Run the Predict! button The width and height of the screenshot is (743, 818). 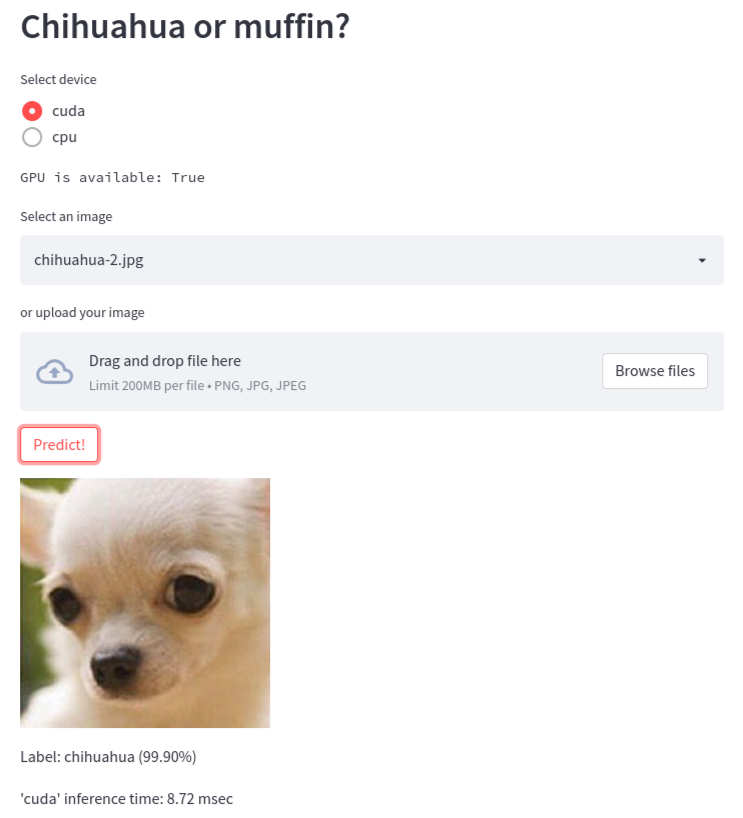[x=59, y=444]
